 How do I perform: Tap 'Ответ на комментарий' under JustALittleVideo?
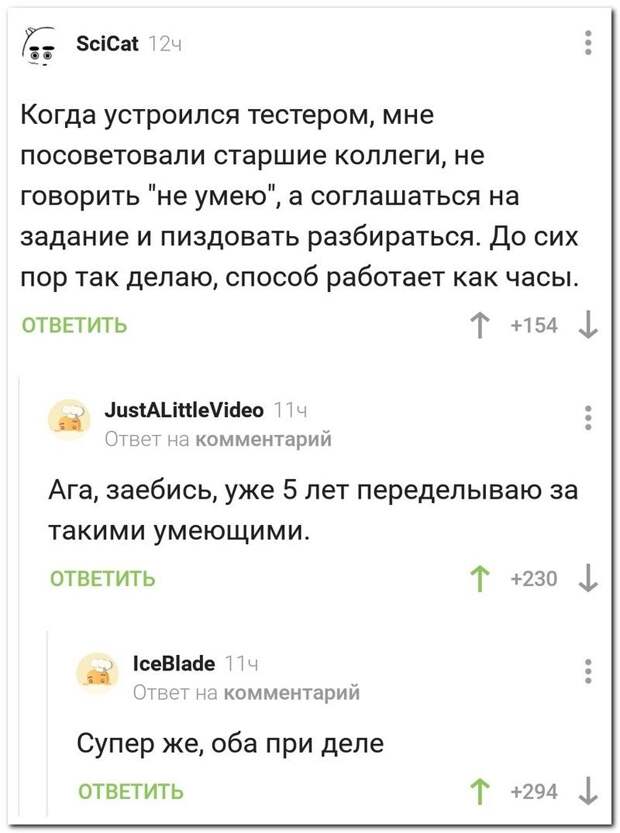pyautogui.click(x=217, y=437)
